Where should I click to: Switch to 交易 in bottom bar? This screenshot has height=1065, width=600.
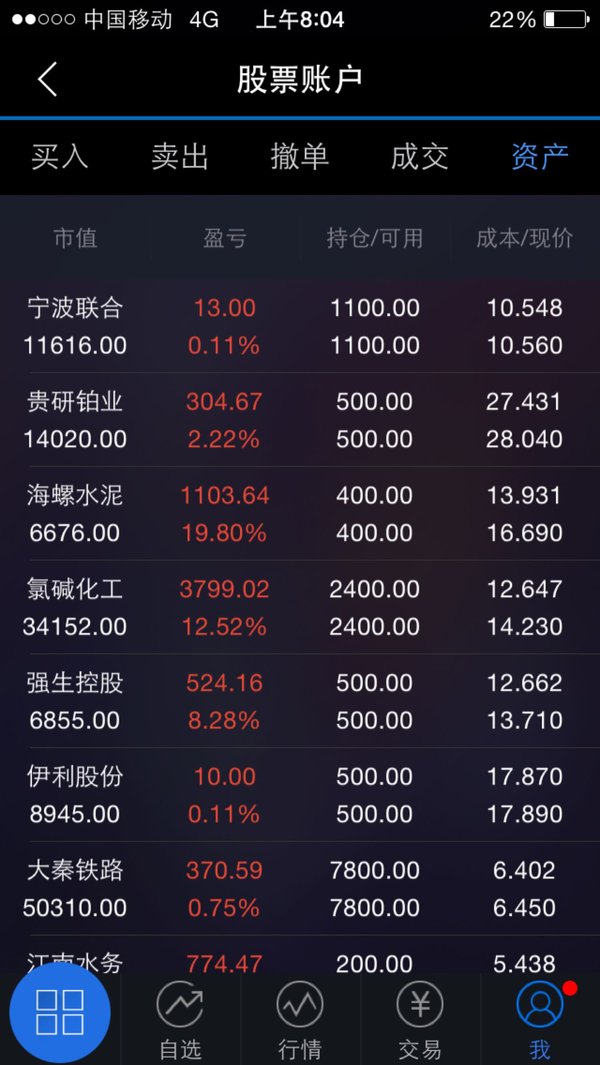click(x=419, y=1020)
